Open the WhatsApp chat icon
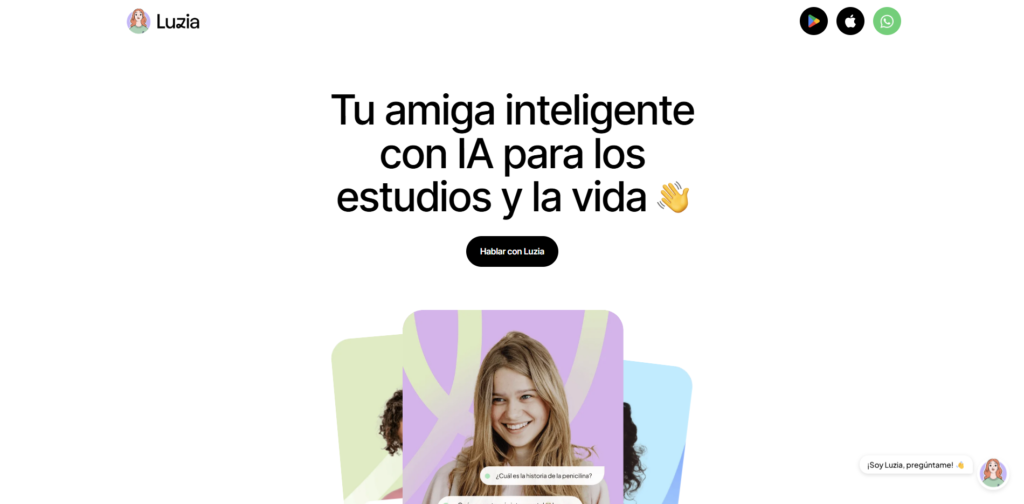 click(887, 21)
